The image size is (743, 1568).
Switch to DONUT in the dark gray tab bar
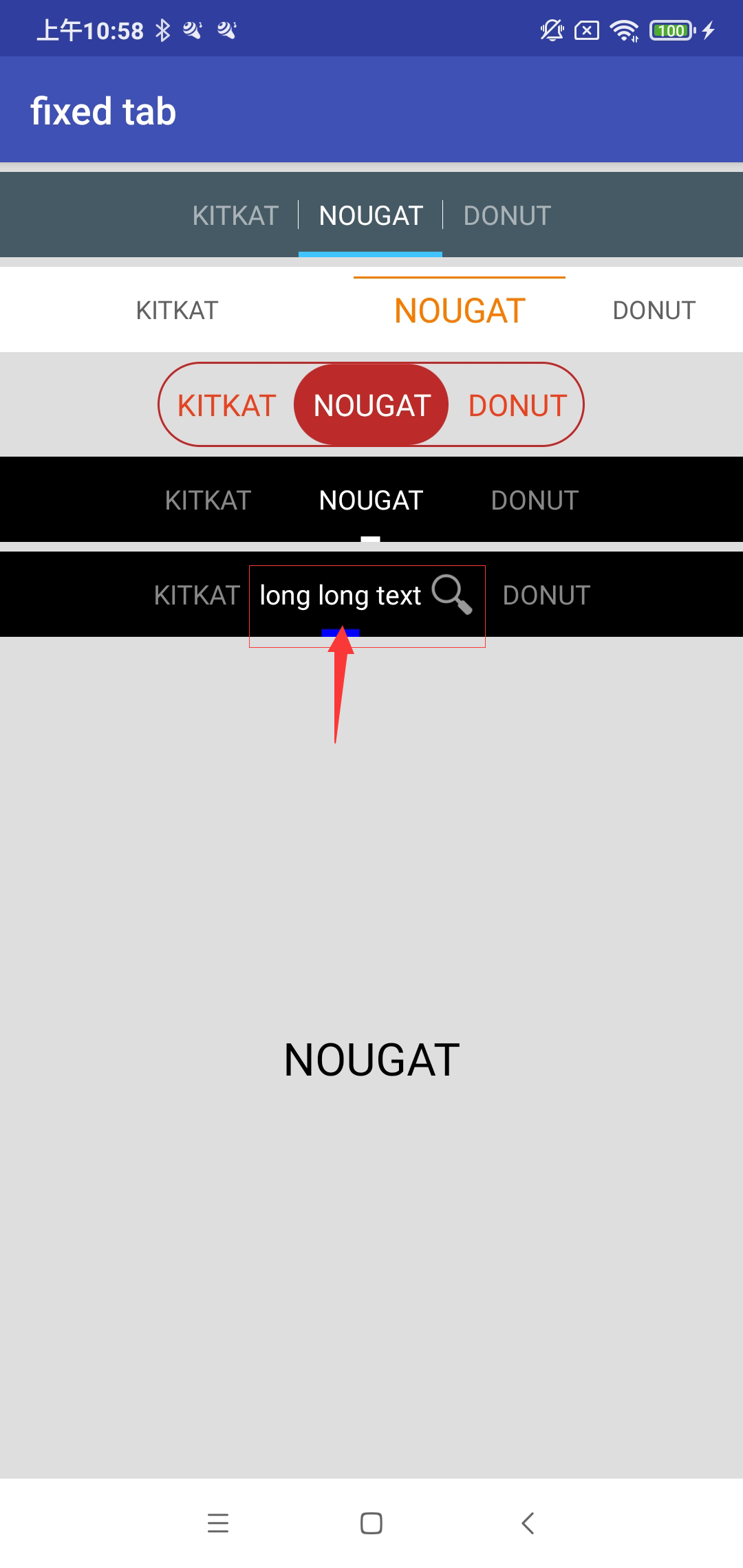507,216
